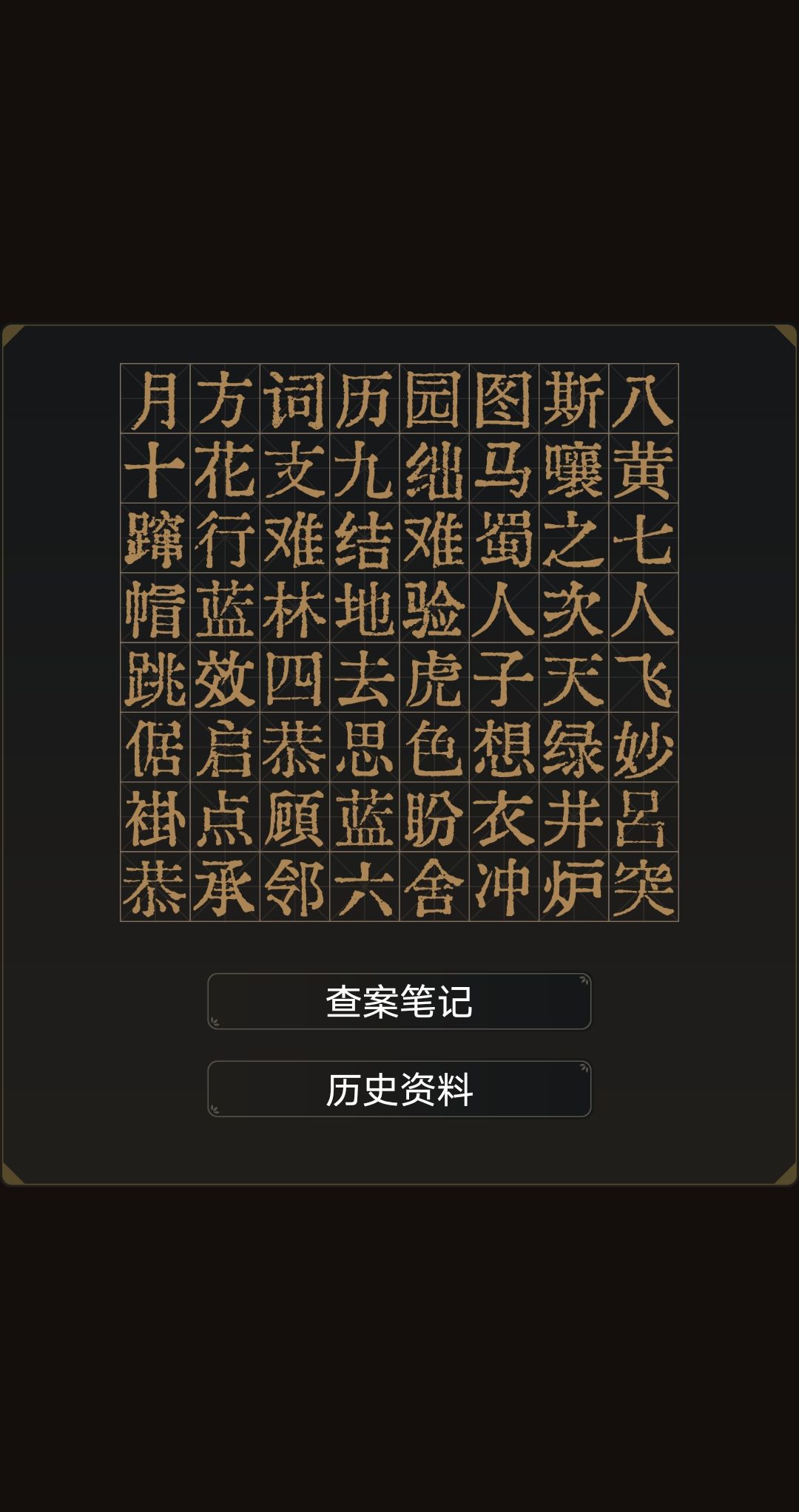Tap the 衣 character tile

click(x=504, y=817)
